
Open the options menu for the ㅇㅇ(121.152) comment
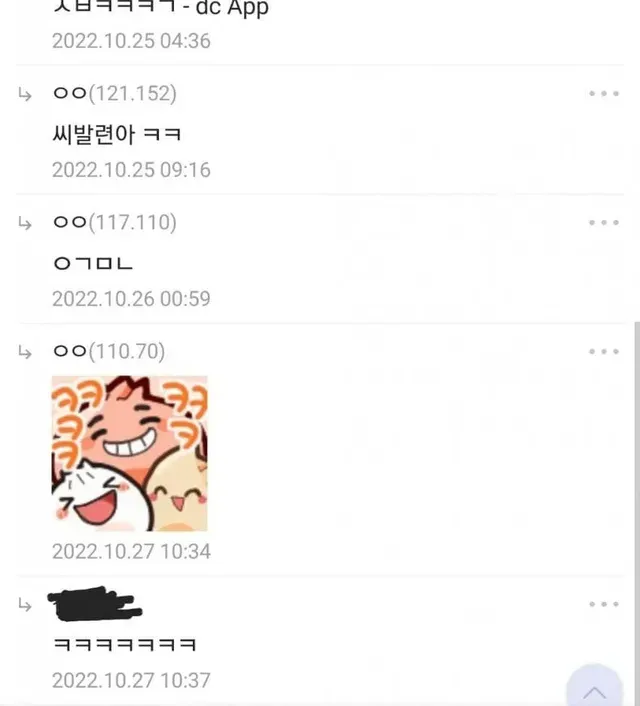(x=604, y=94)
